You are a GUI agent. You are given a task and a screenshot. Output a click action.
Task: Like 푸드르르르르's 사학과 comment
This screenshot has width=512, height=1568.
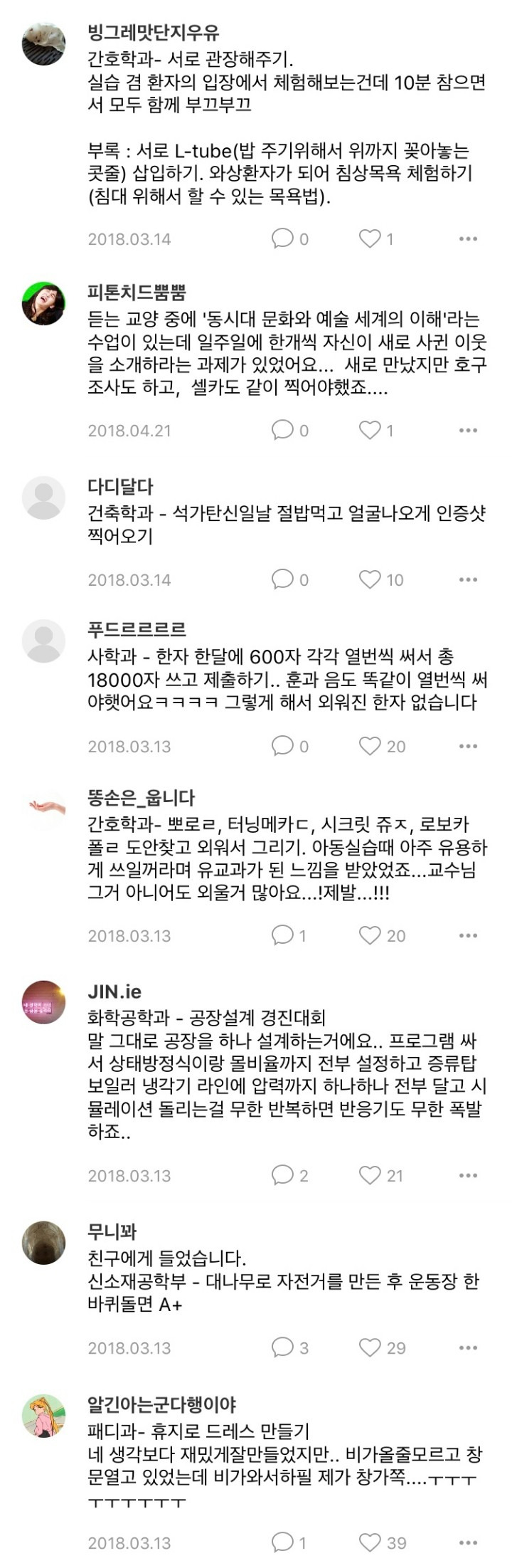pos(370,746)
